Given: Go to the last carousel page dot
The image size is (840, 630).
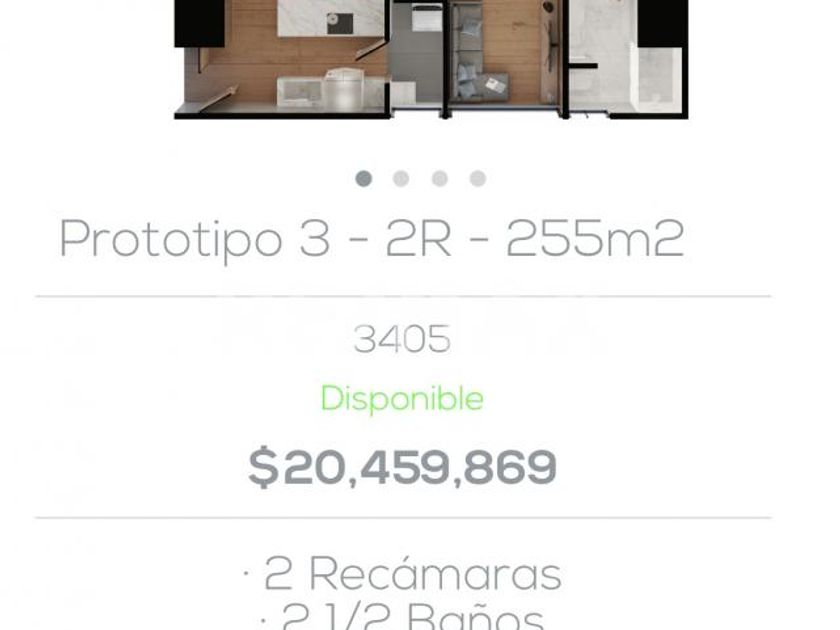Looking at the screenshot, I should pos(478,179).
